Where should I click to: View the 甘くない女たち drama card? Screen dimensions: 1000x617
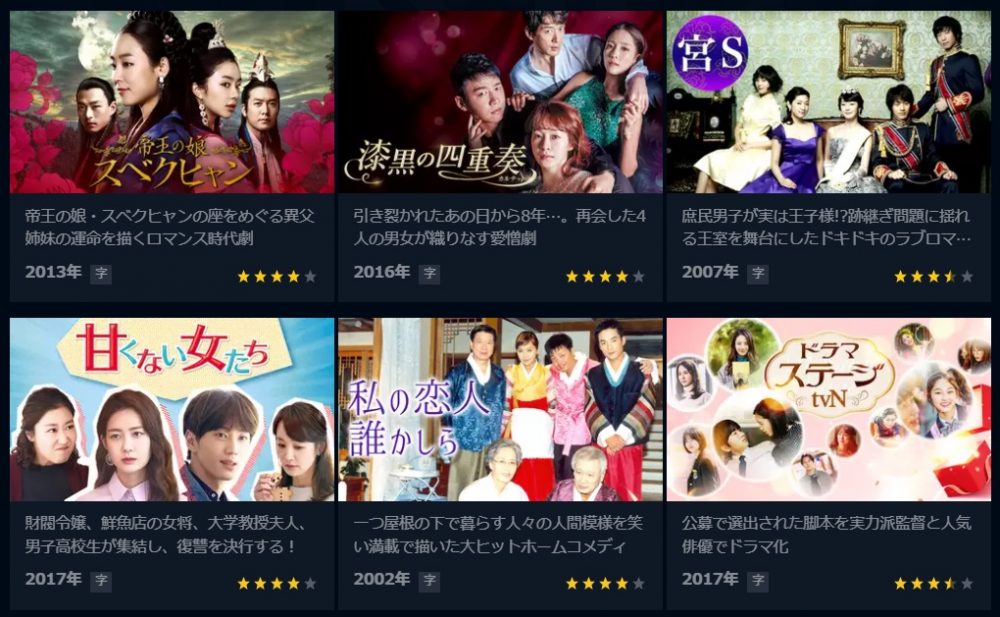click(x=172, y=410)
